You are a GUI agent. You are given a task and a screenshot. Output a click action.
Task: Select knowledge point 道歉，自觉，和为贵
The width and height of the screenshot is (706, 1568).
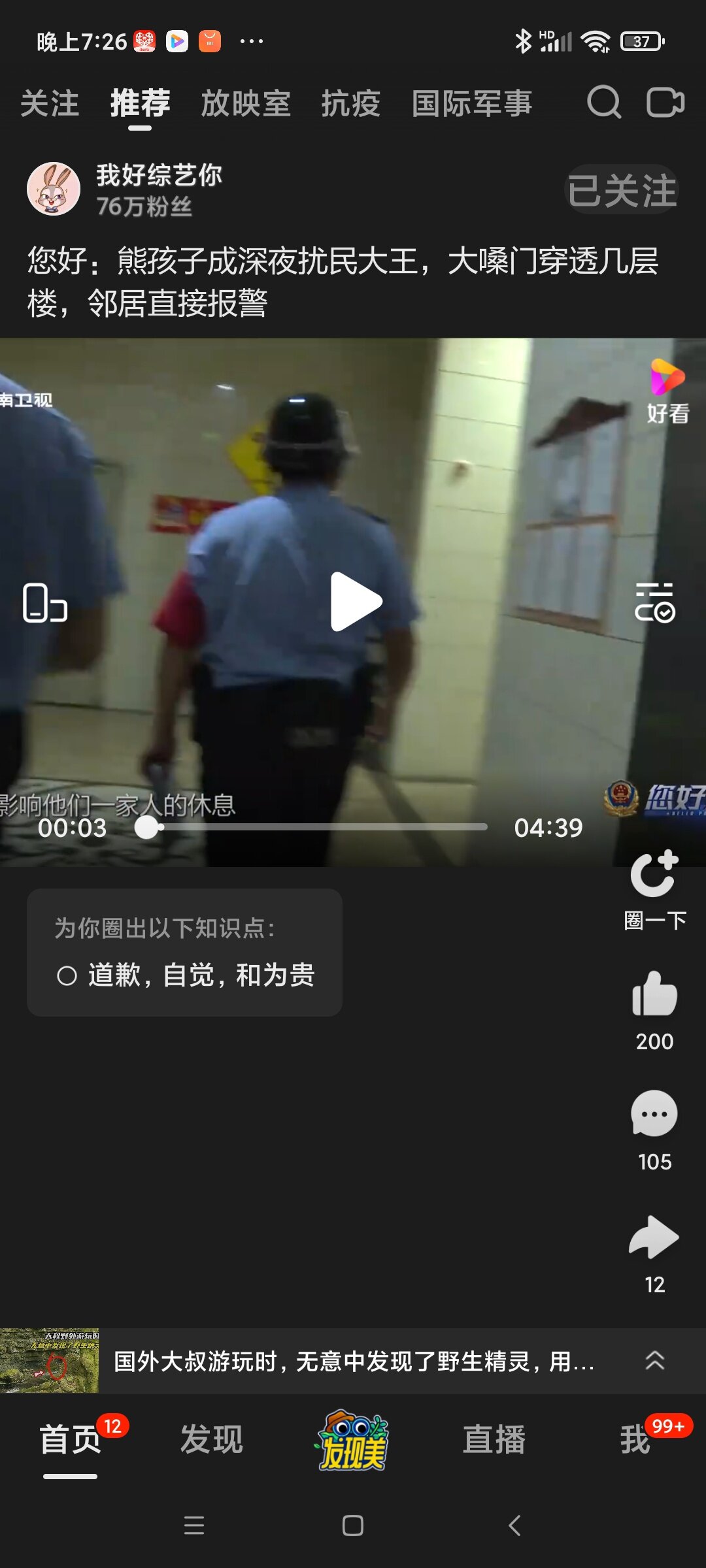tap(186, 975)
